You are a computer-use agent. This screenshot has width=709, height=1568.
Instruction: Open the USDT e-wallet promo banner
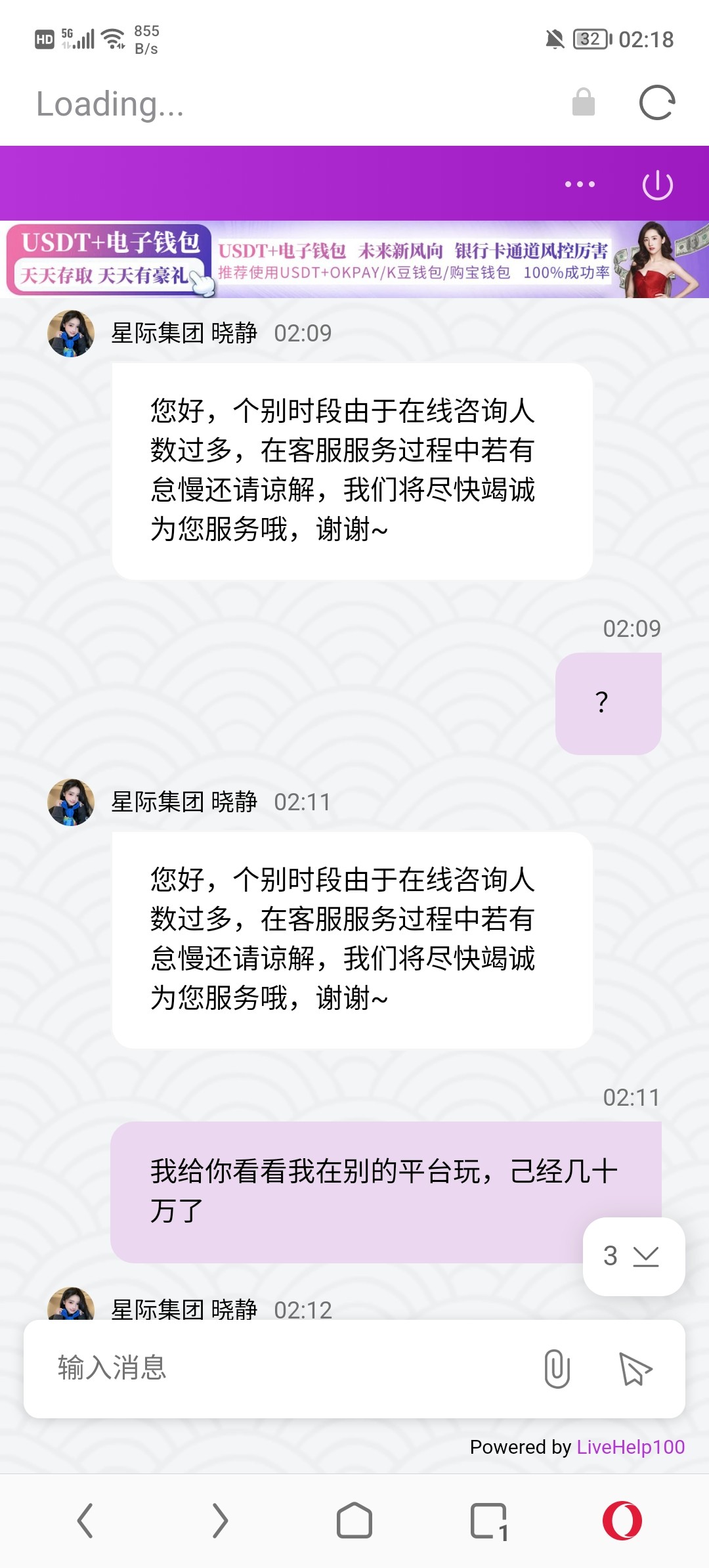(354, 260)
